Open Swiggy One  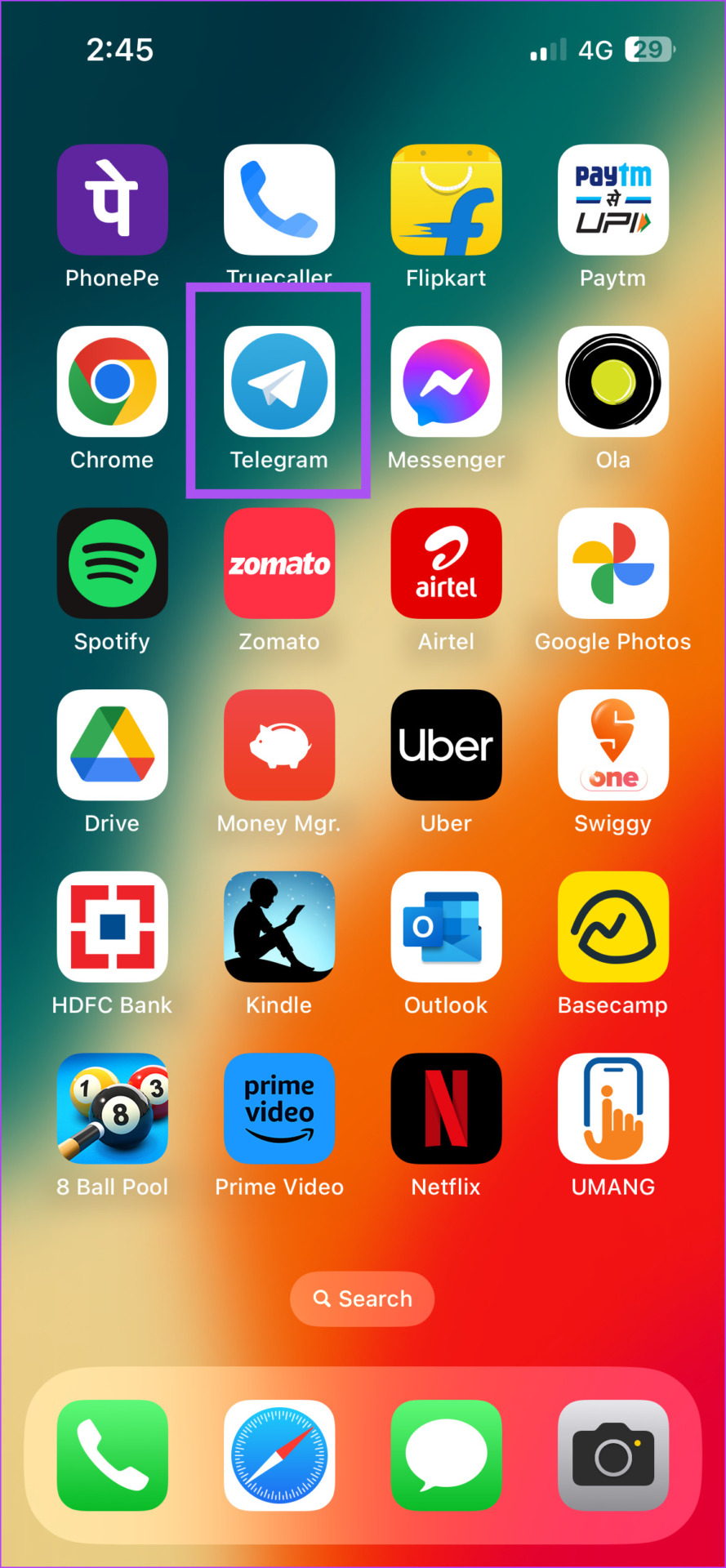tap(612, 745)
